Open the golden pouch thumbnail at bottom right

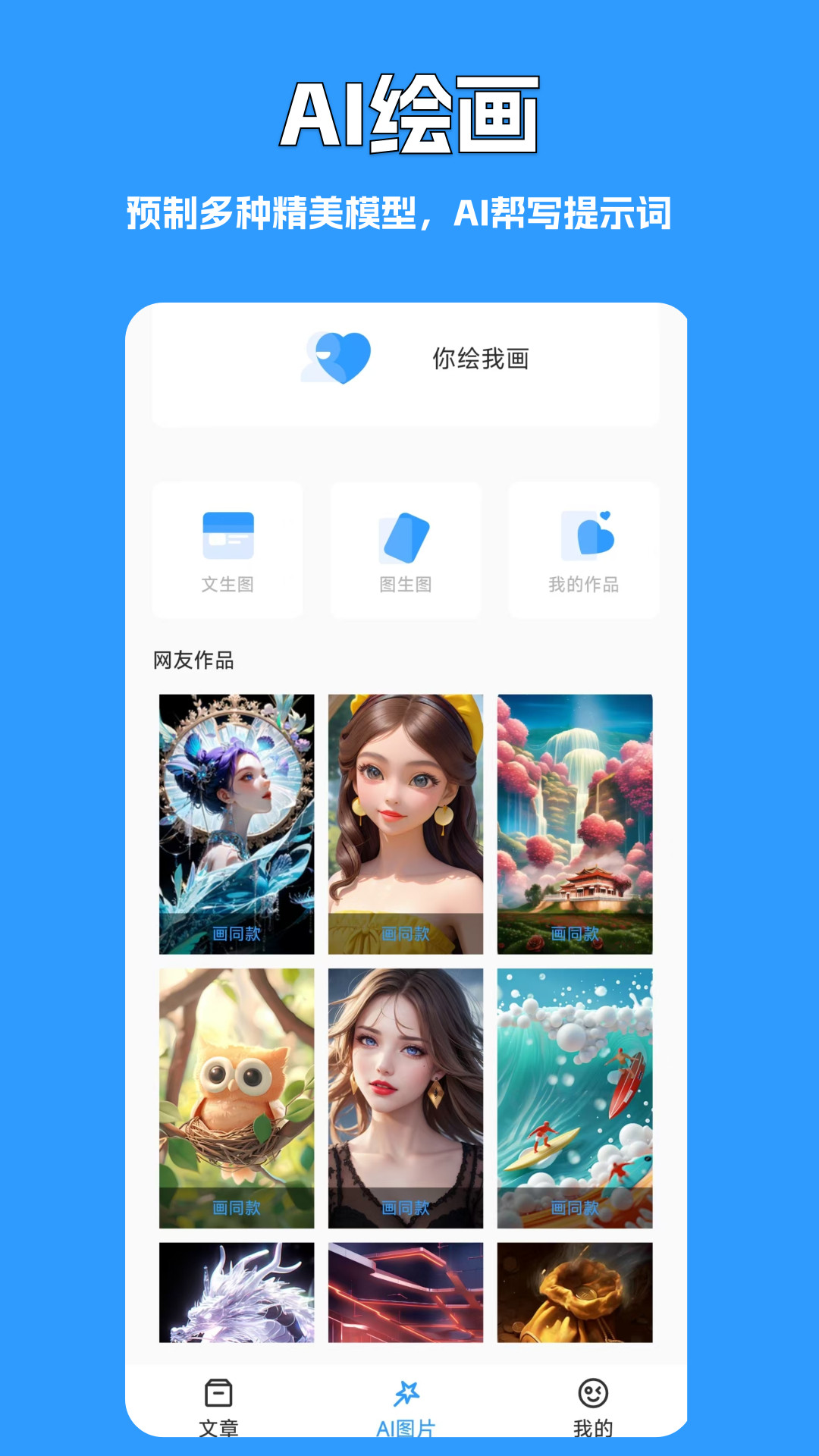(576, 1289)
